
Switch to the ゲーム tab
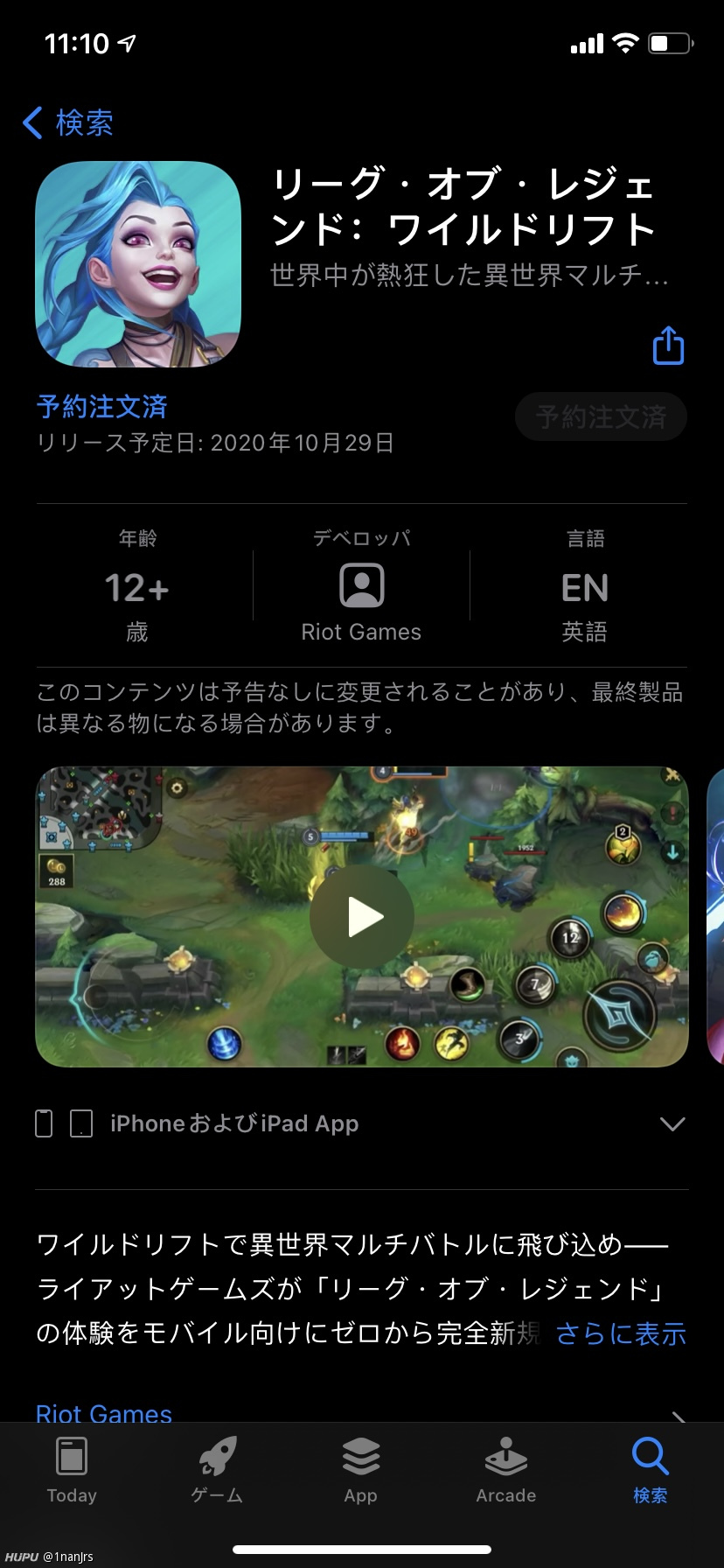217,1470
